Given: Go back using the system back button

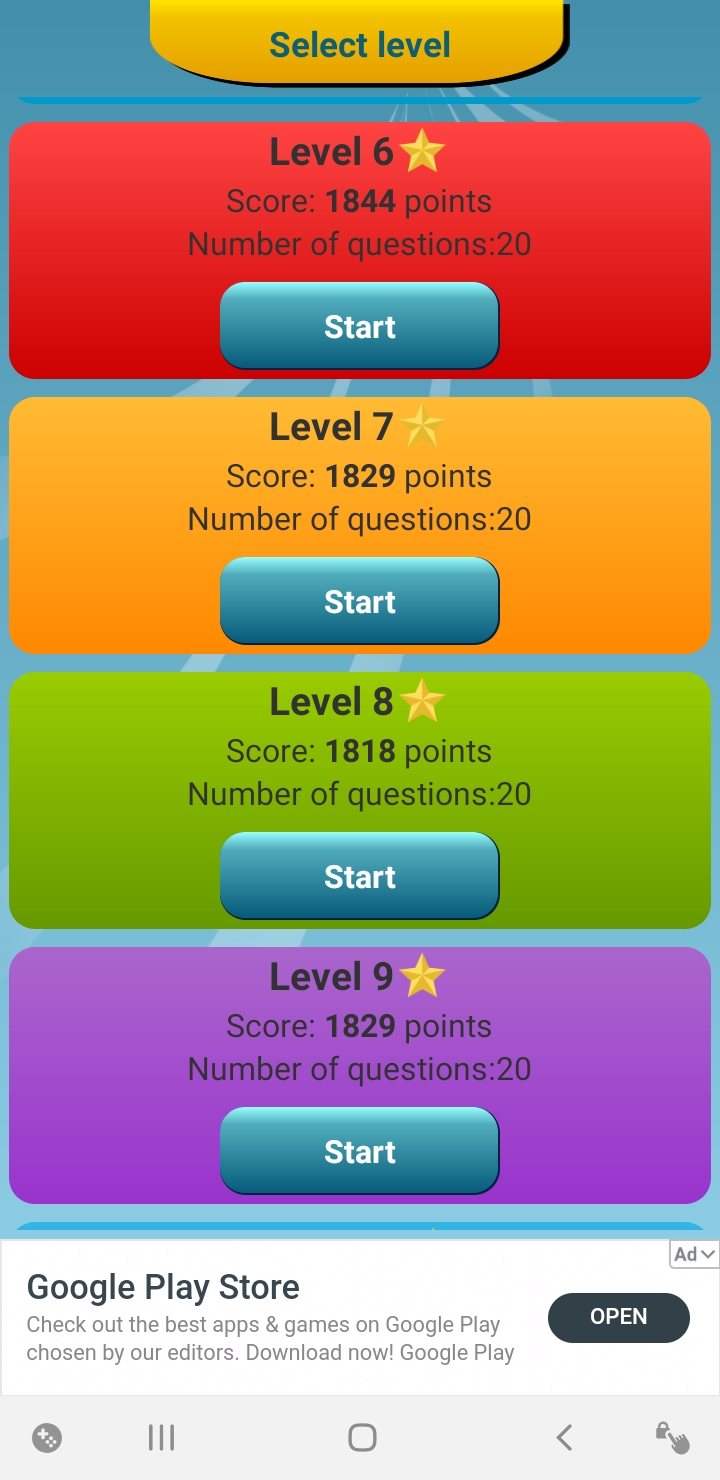Looking at the screenshot, I should pyautogui.click(x=564, y=1438).
